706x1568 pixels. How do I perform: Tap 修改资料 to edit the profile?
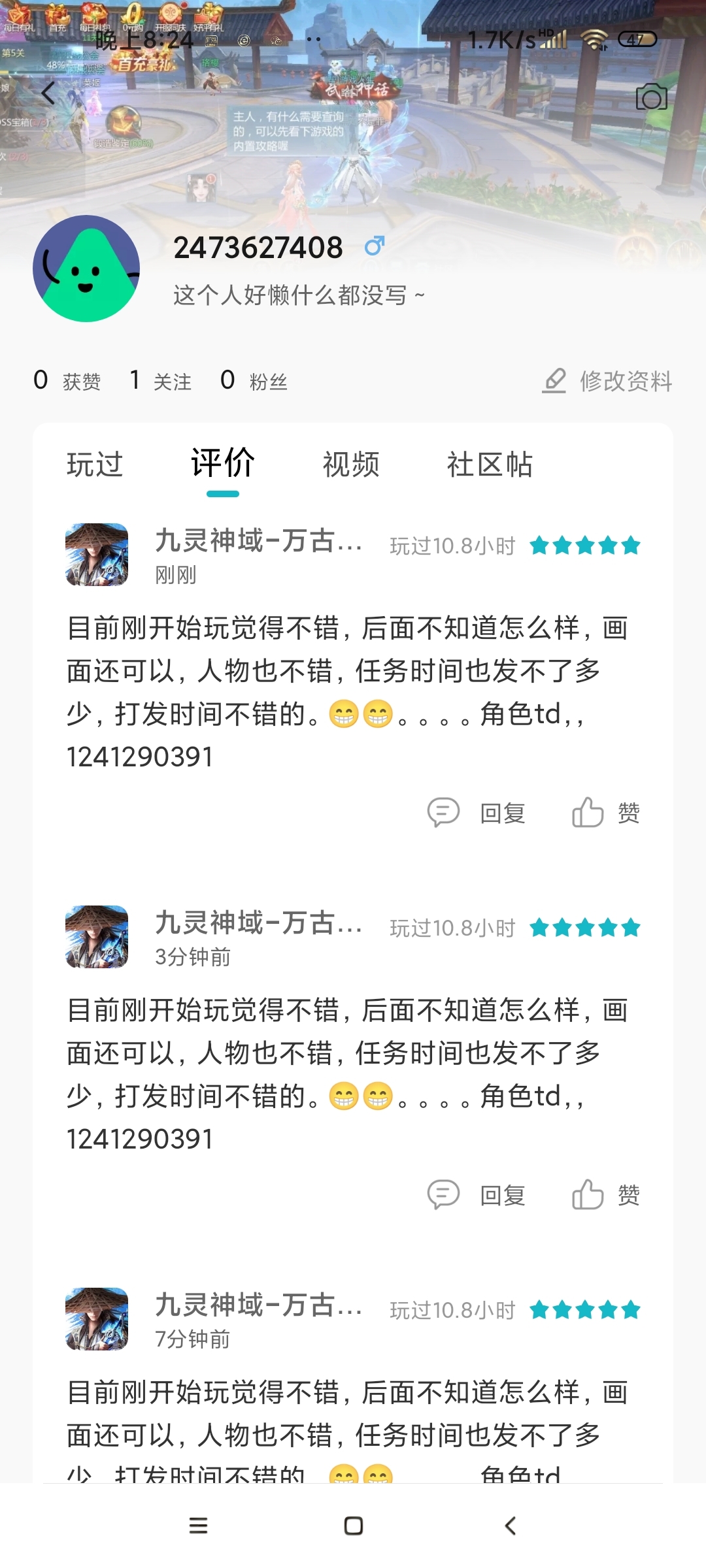click(x=608, y=381)
